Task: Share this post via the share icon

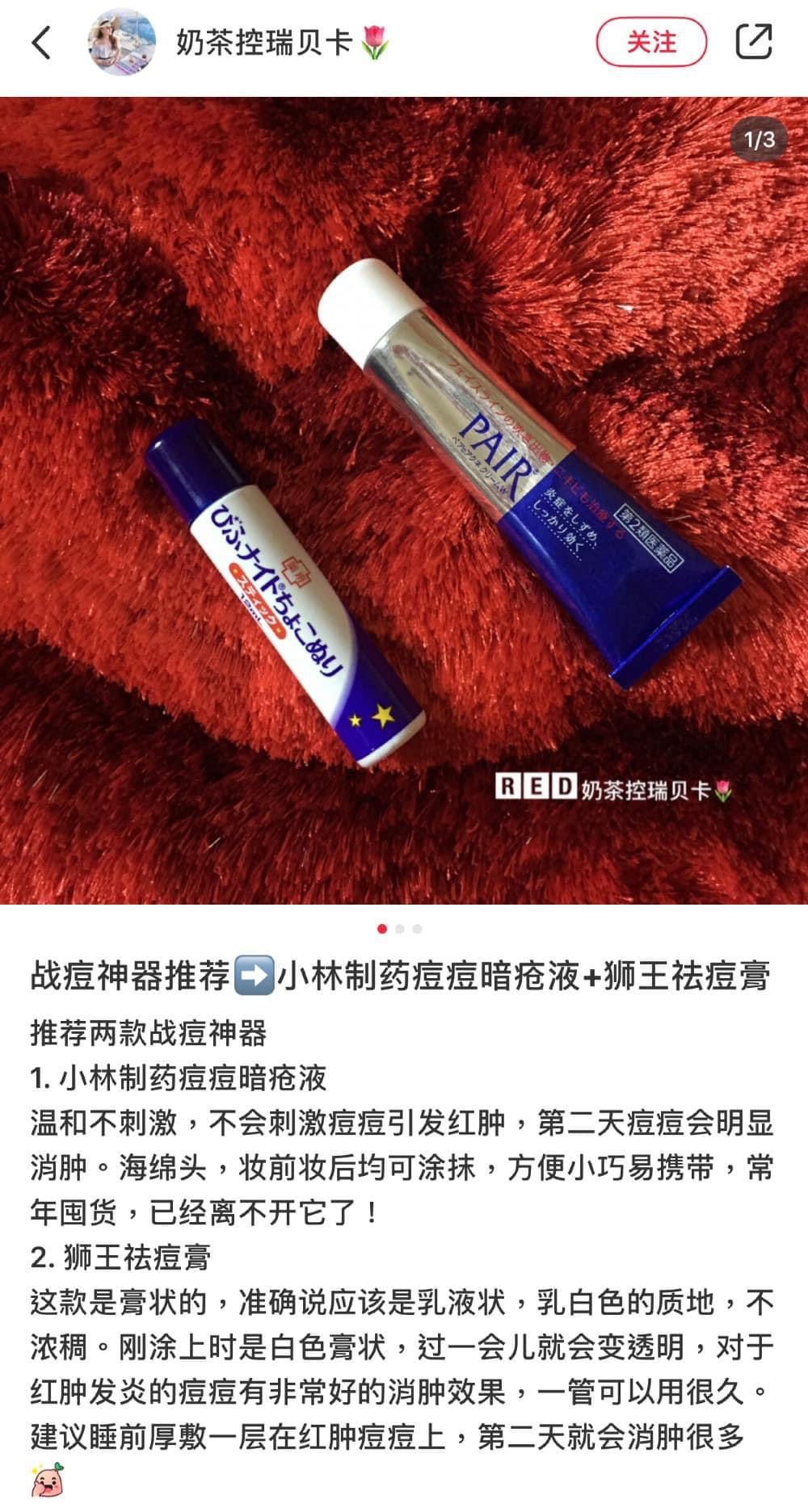Action: tap(754, 42)
